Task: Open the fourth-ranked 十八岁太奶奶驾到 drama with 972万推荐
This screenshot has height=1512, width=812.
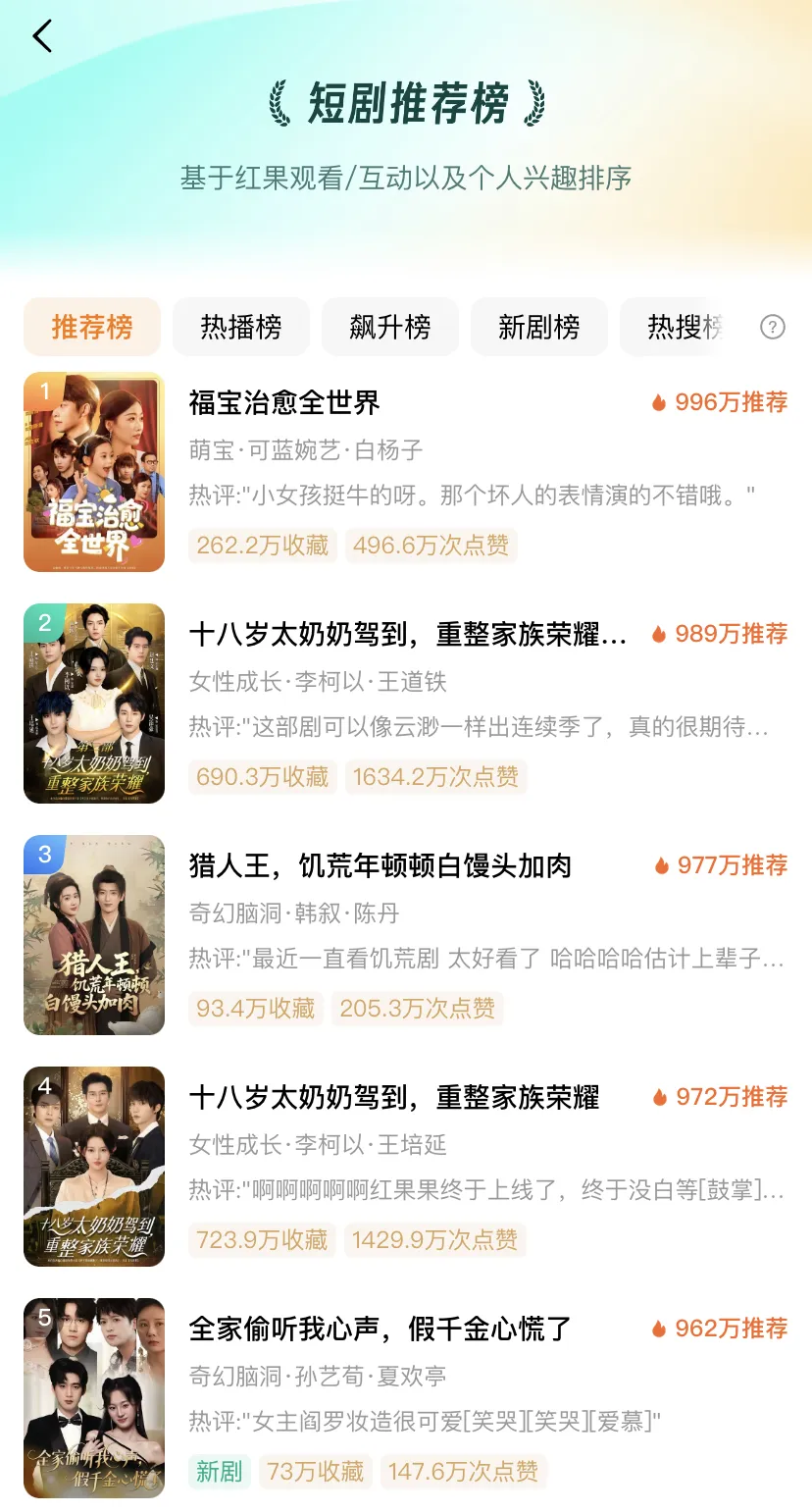Action: point(393,1097)
